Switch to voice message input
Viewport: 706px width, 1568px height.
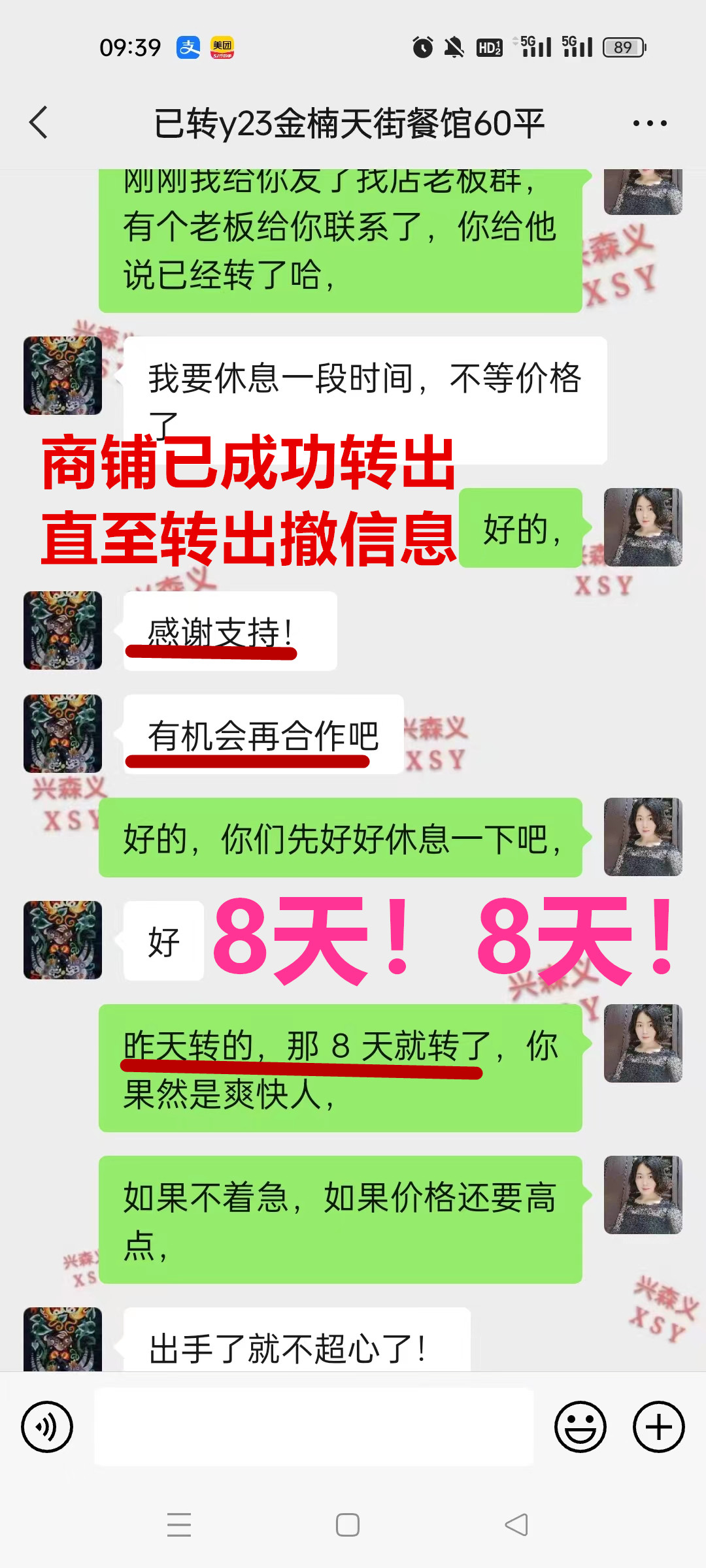(x=47, y=1427)
